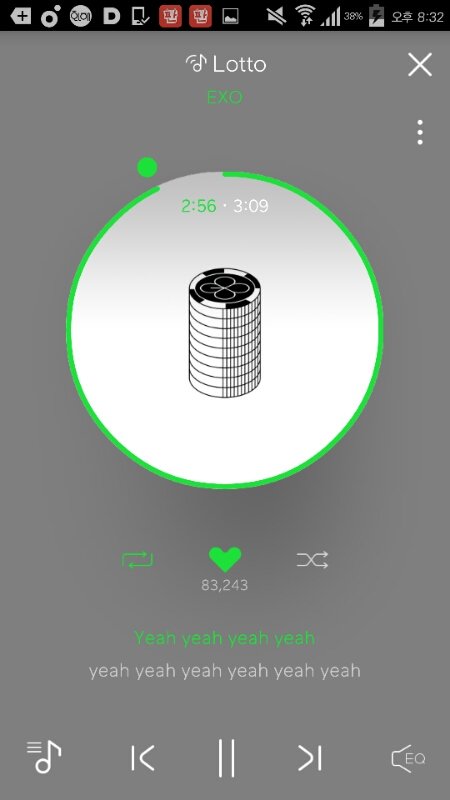Skip back to the previous track
Image resolution: width=450 pixels, height=800 pixels.
click(x=142, y=758)
